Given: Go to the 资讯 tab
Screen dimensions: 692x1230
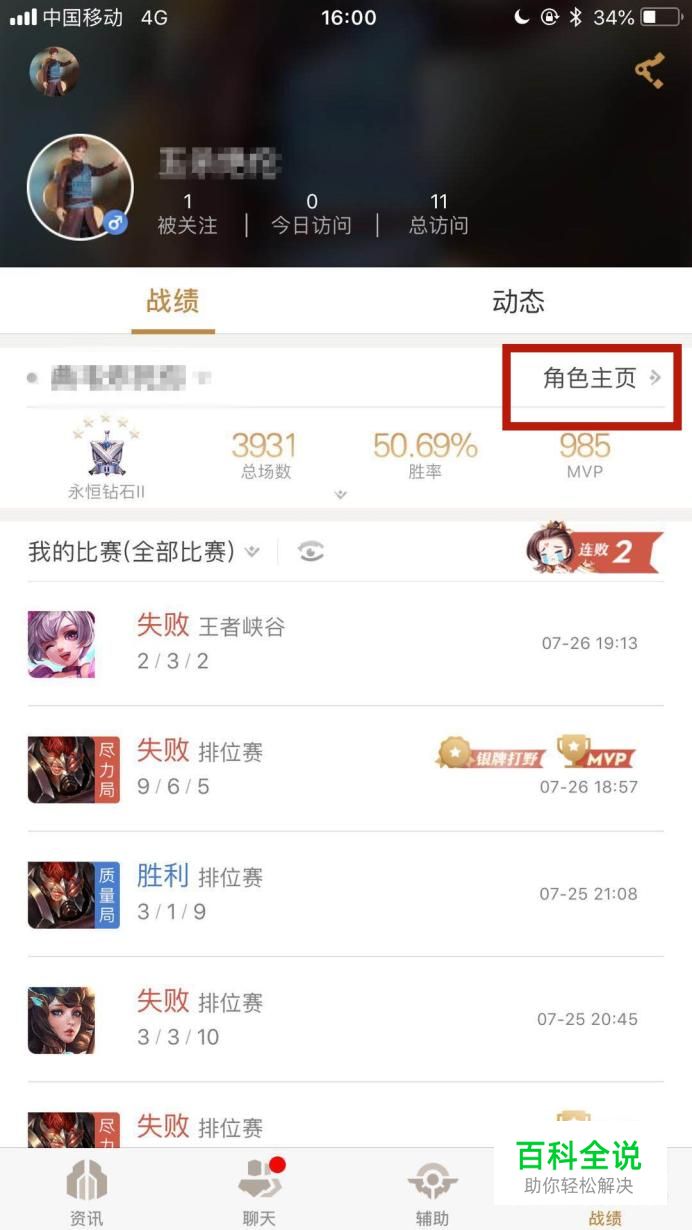Looking at the screenshot, I should pos(86,1192).
